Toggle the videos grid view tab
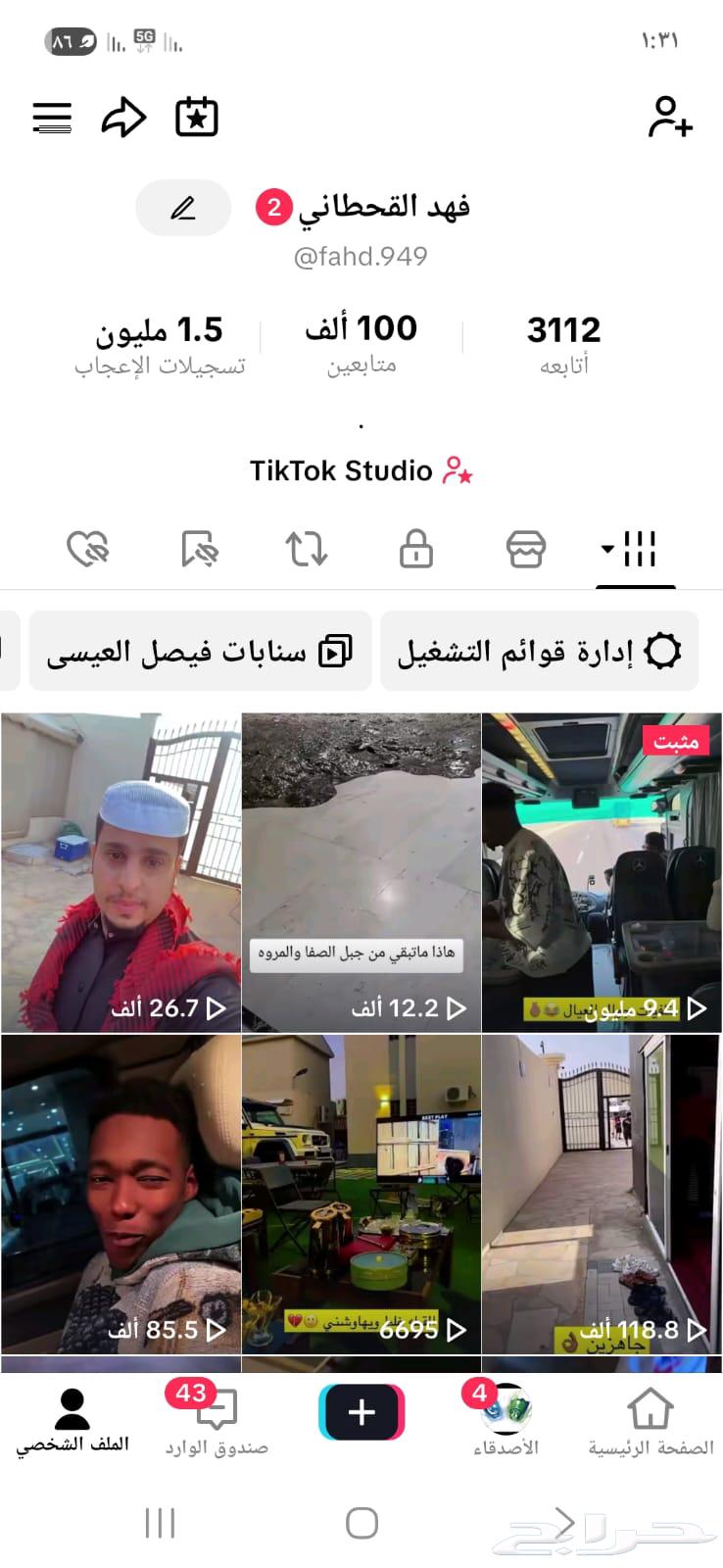This screenshot has height=1568, width=723. click(x=639, y=550)
